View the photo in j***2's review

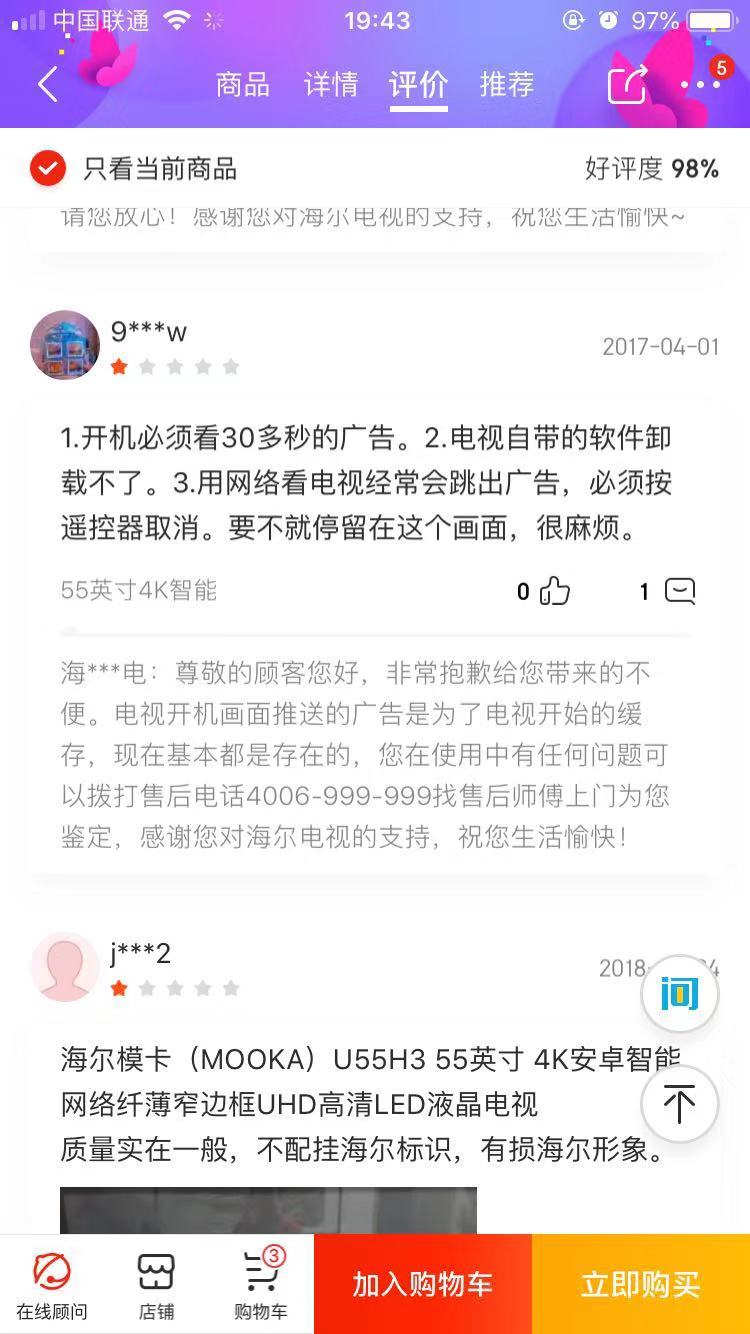coord(268,1210)
